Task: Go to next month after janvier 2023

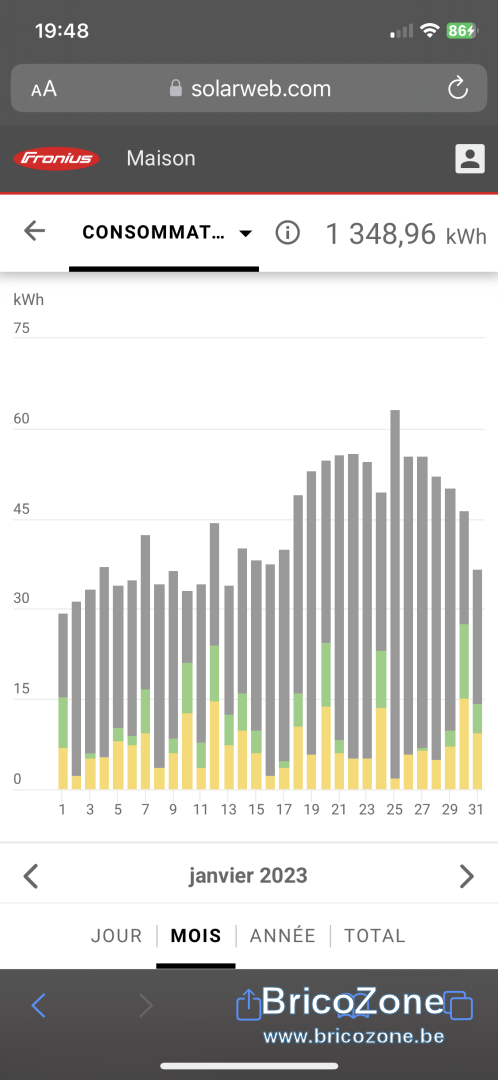Action: (466, 876)
